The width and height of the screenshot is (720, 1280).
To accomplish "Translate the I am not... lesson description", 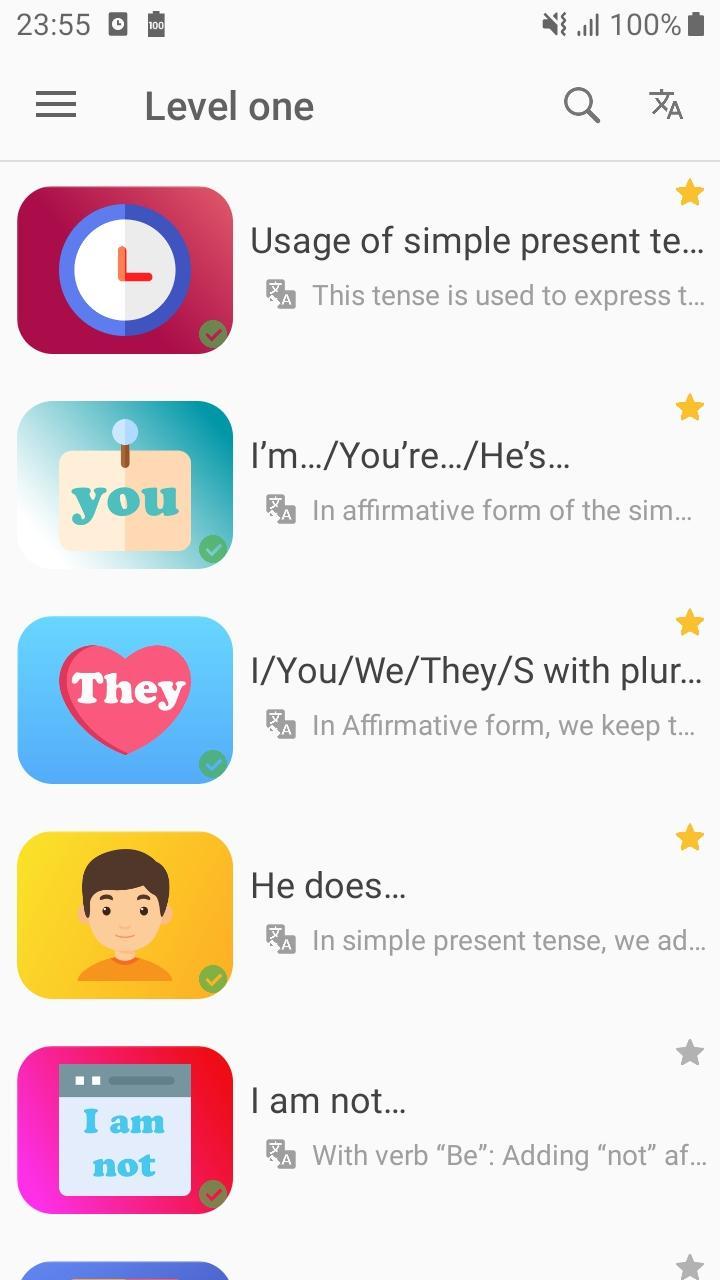I will coord(281,1154).
